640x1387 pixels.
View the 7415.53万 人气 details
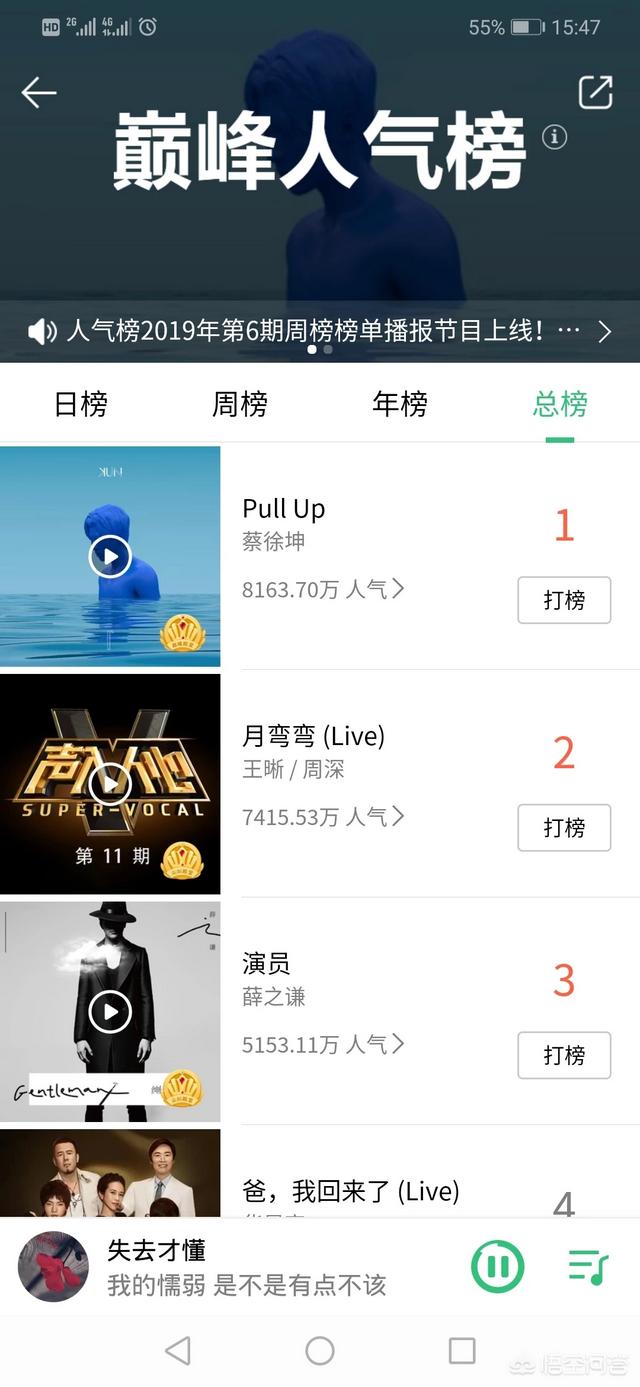coord(323,817)
